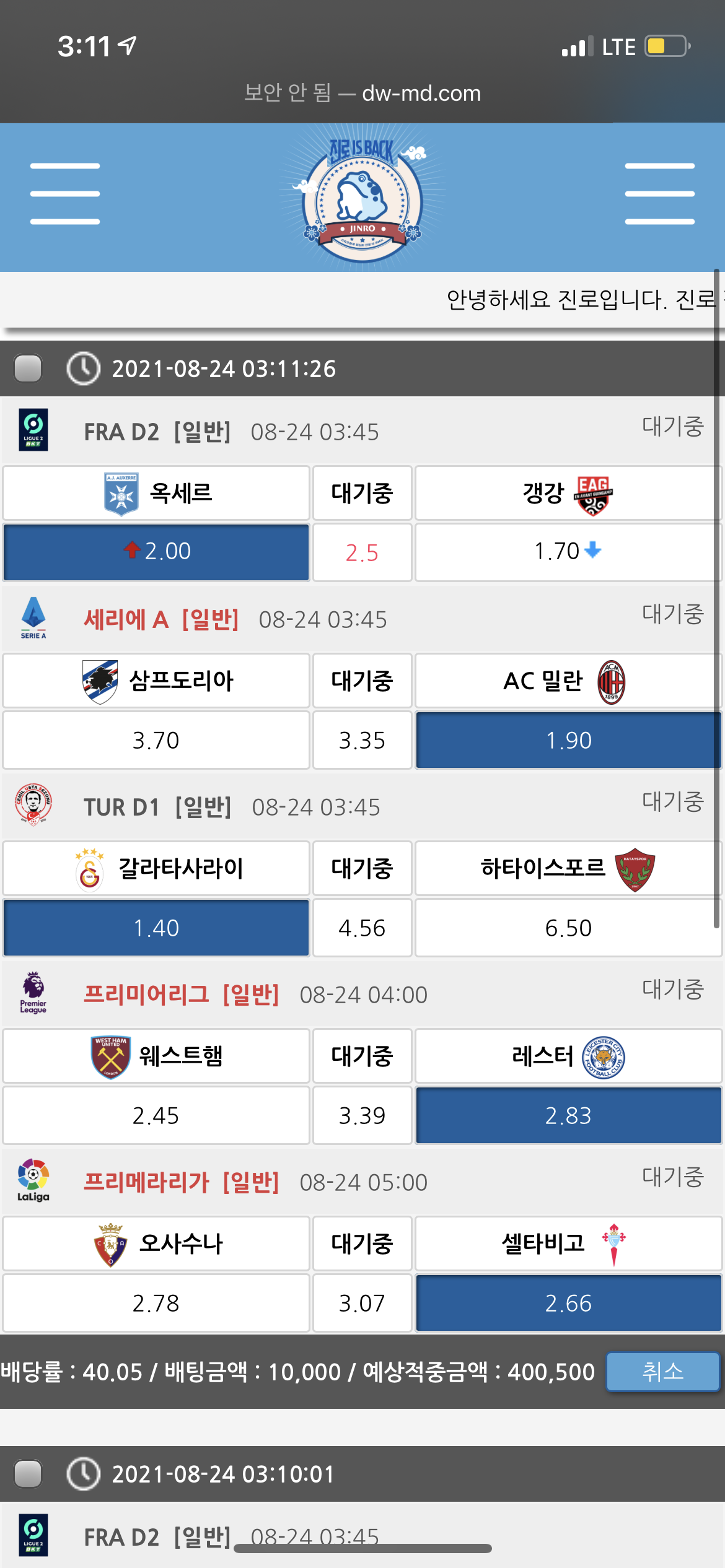Select 하타이스포르 win odds 6.50

568,928
